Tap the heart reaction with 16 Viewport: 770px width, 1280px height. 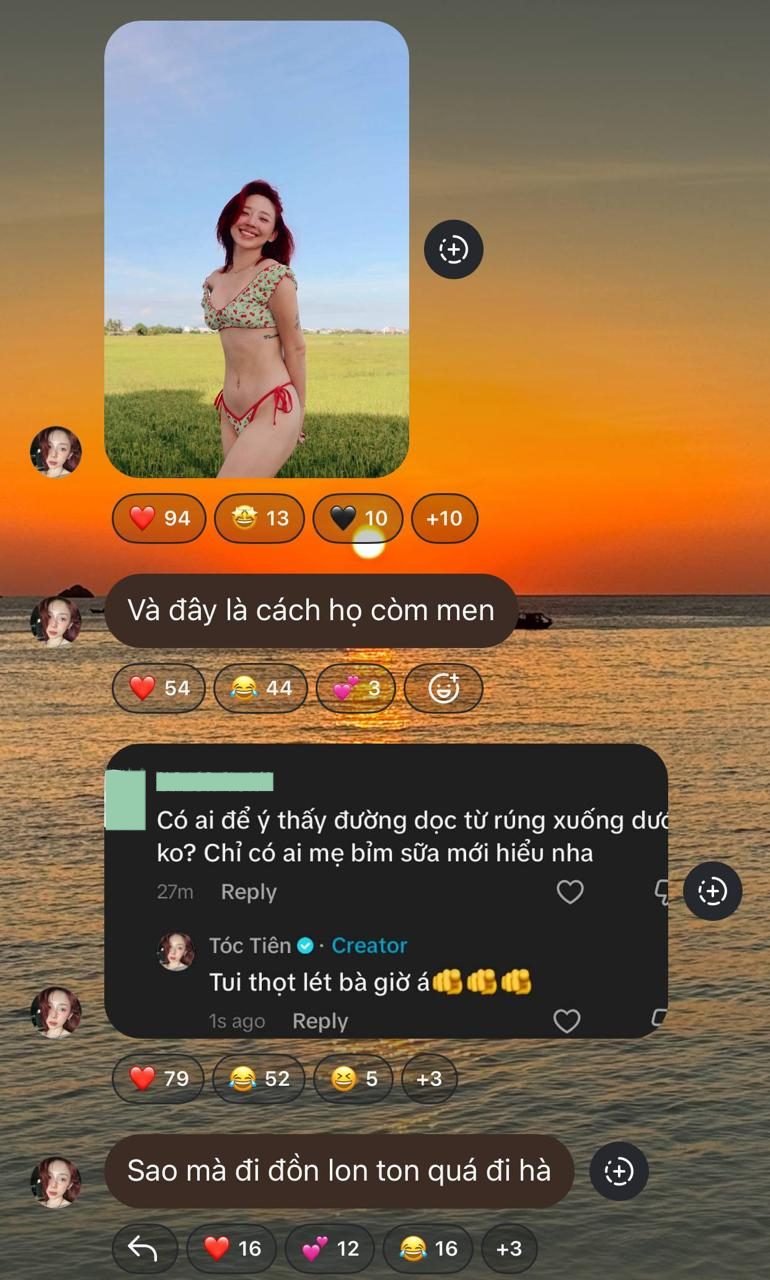click(x=232, y=1247)
